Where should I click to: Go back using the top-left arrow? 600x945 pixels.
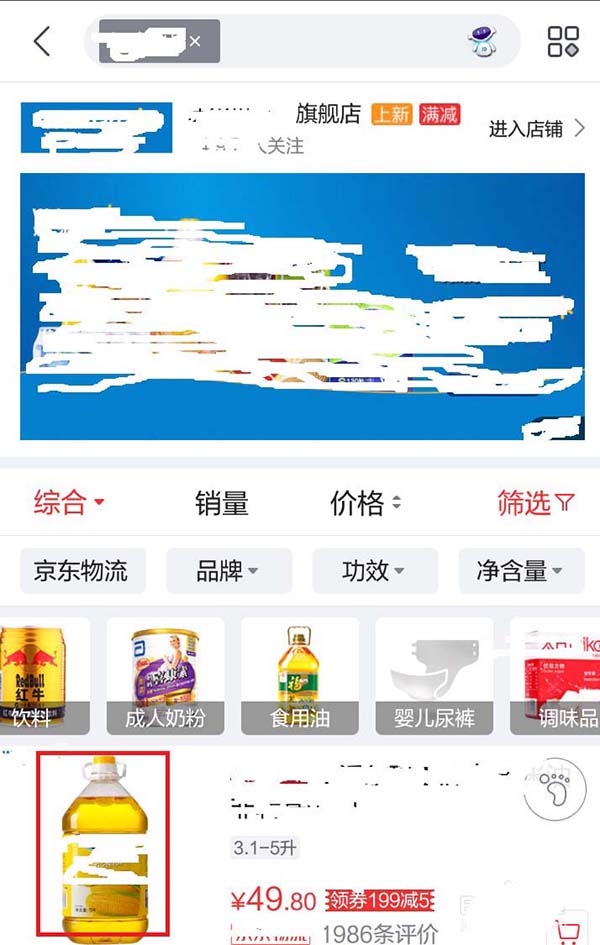pyautogui.click(x=41, y=42)
